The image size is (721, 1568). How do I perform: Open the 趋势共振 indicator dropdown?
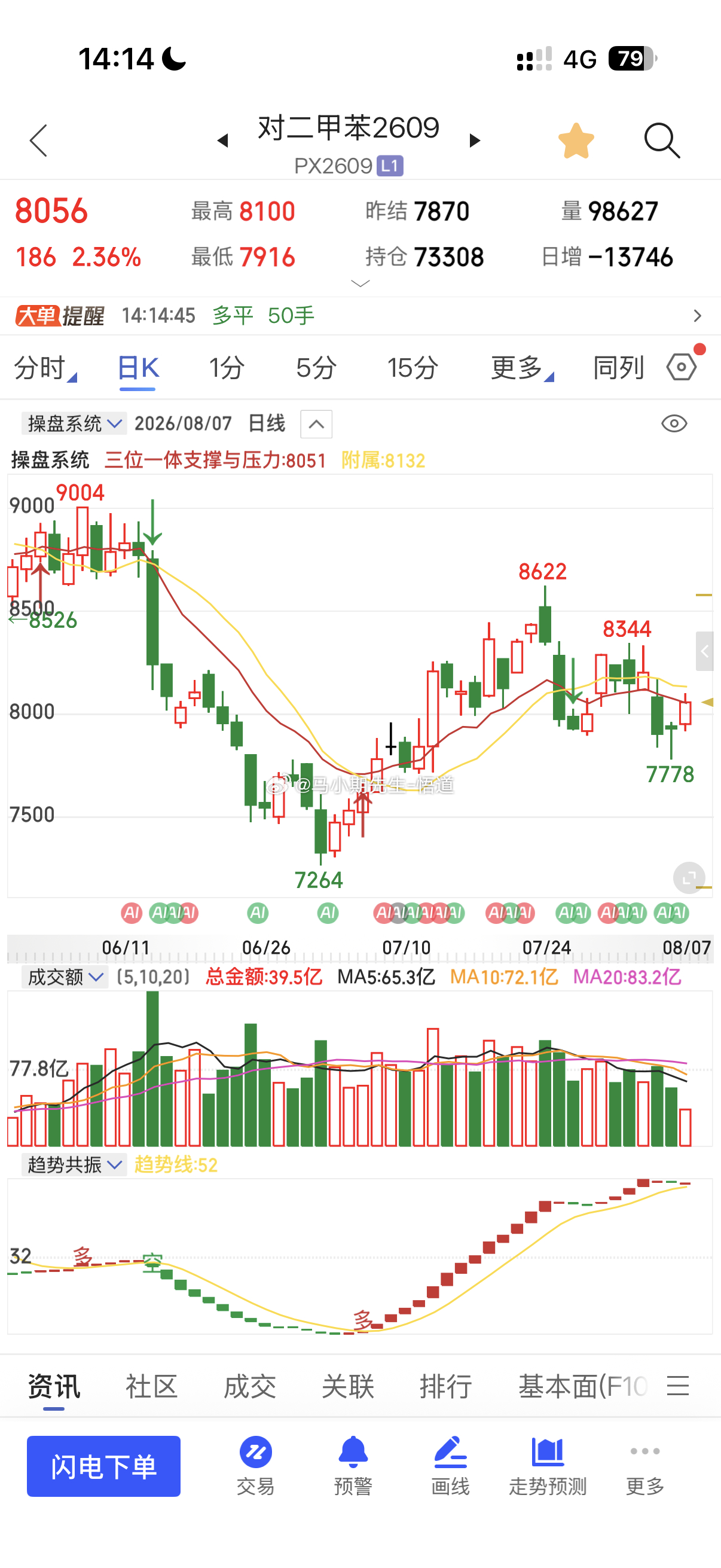coord(74,1164)
